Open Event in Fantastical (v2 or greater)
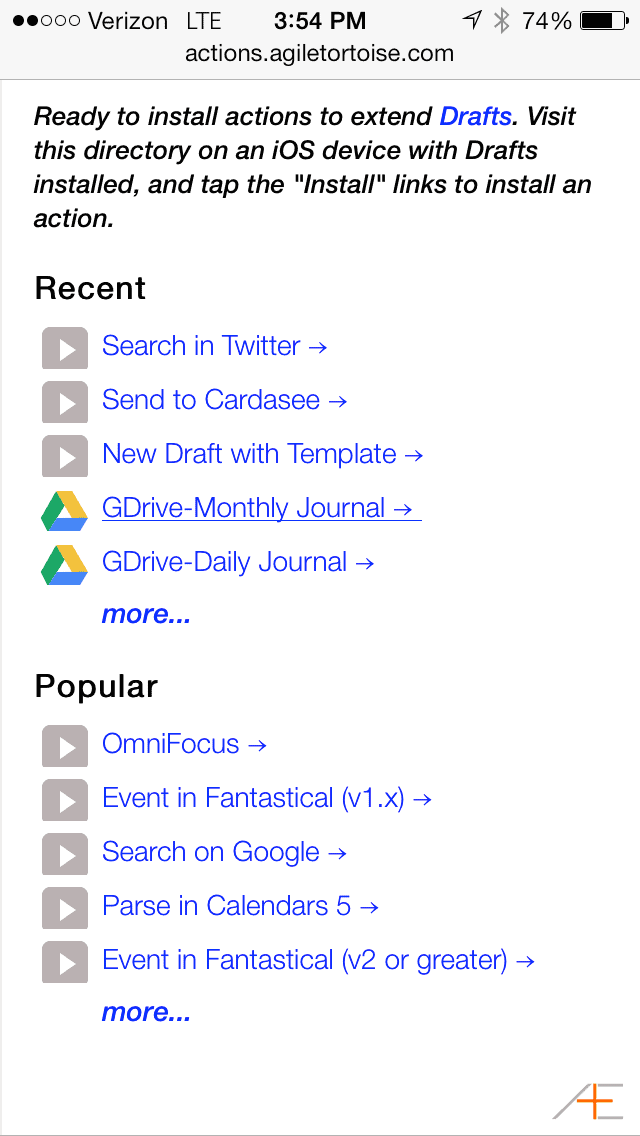The image size is (640, 1136). (318, 961)
